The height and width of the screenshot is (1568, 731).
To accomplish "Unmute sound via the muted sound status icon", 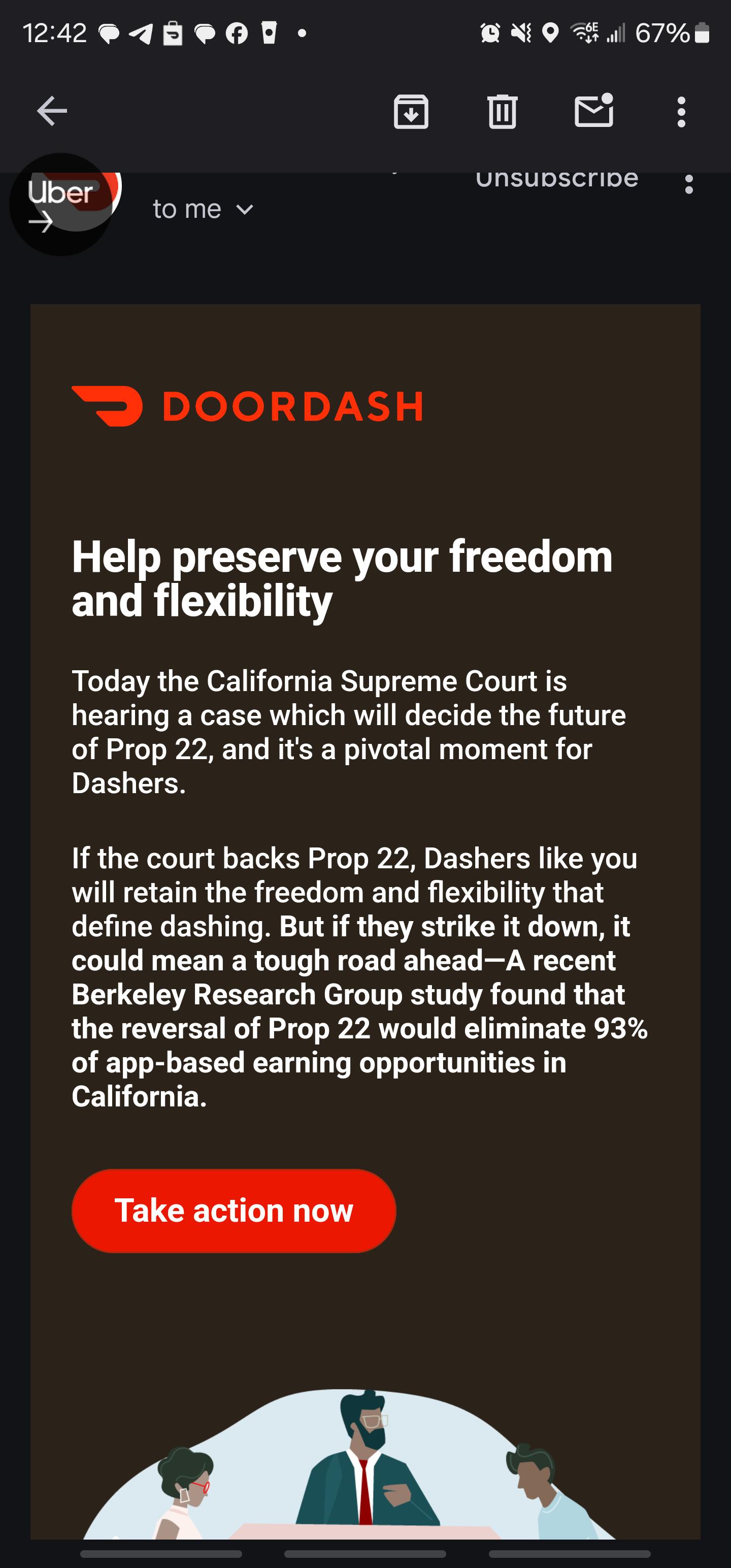I will [x=520, y=34].
